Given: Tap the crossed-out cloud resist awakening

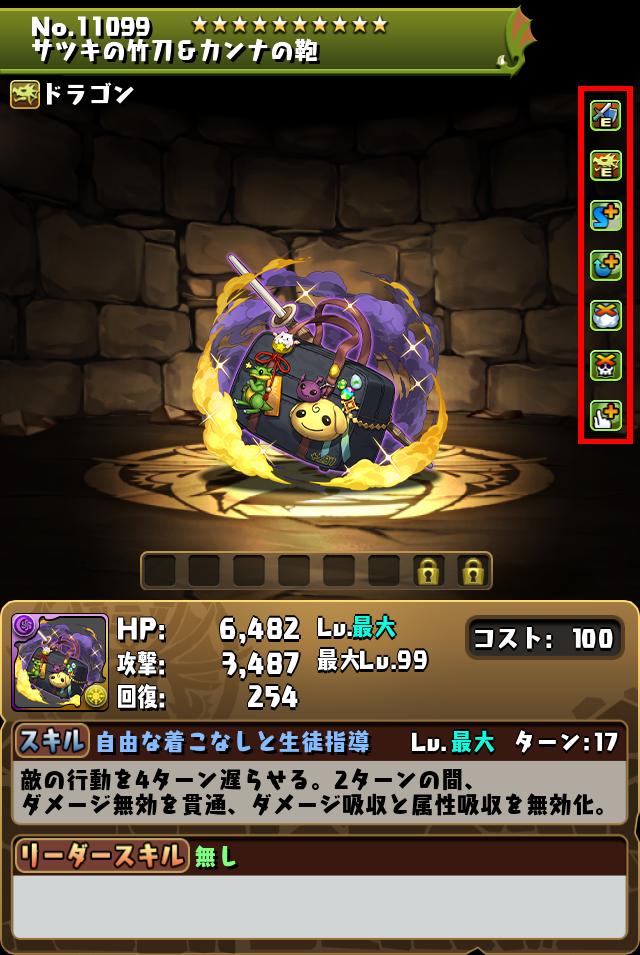Looking at the screenshot, I should pyautogui.click(x=606, y=313).
